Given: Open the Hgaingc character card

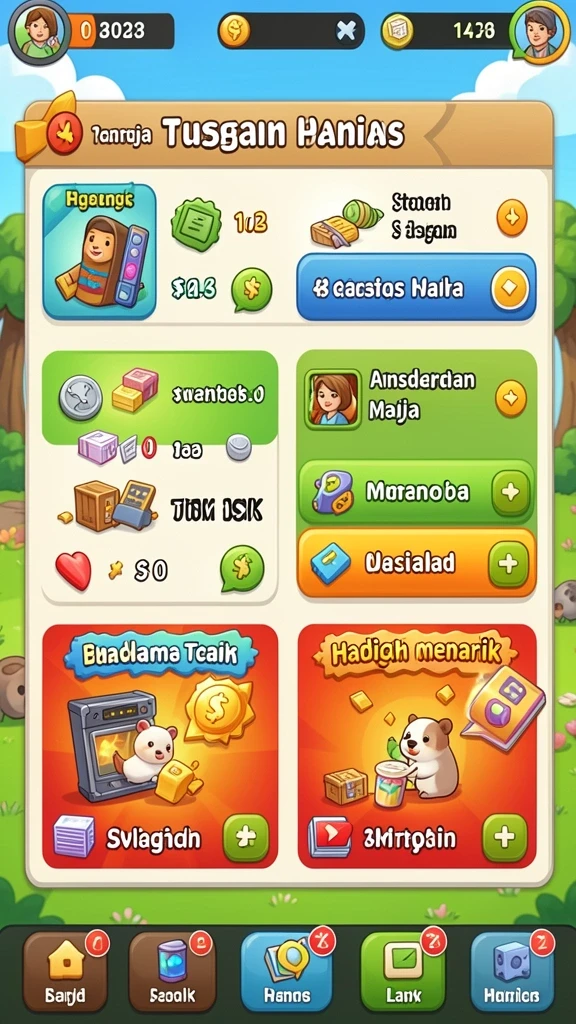Looking at the screenshot, I should 99,251.
